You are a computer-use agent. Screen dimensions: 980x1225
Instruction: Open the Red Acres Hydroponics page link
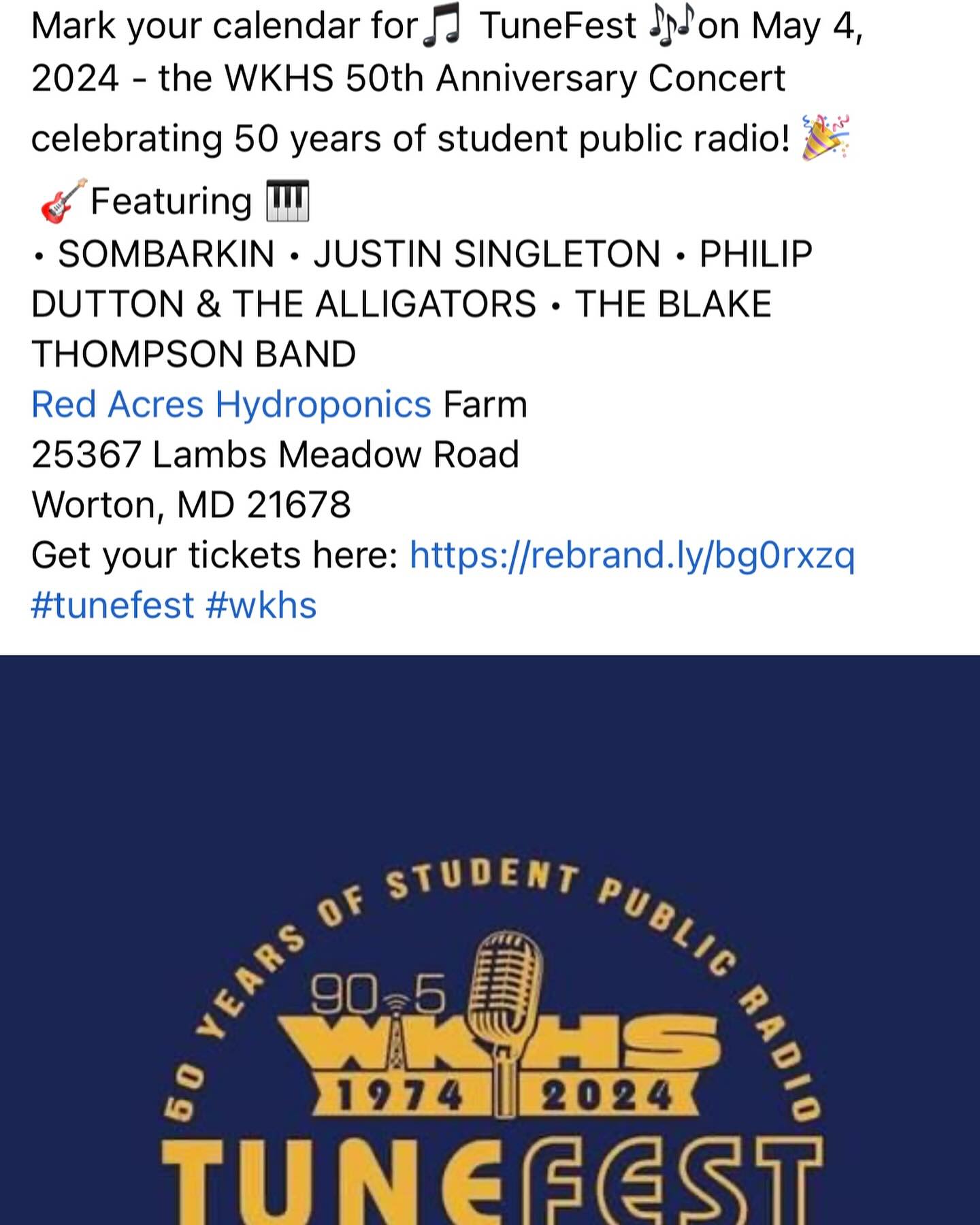[231, 404]
